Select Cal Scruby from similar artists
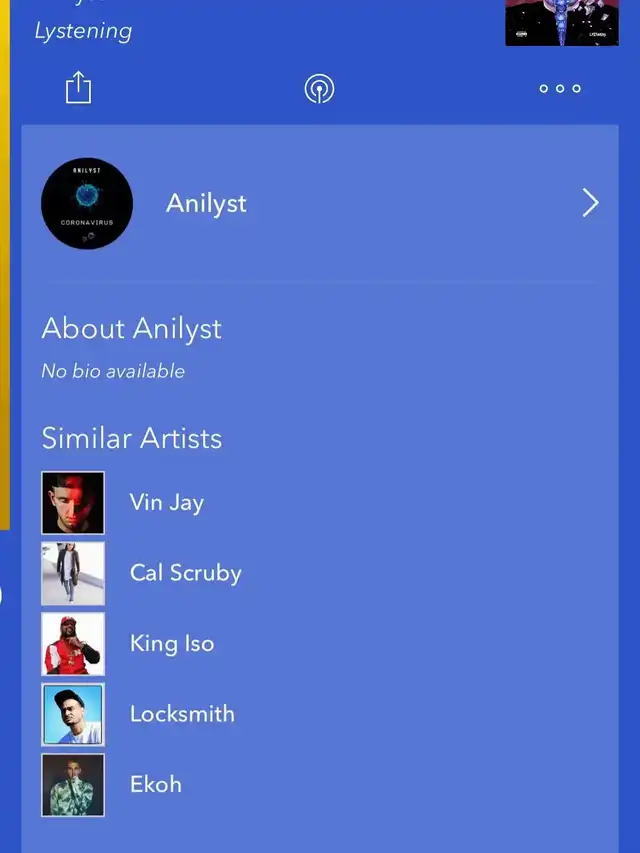 [185, 573]
